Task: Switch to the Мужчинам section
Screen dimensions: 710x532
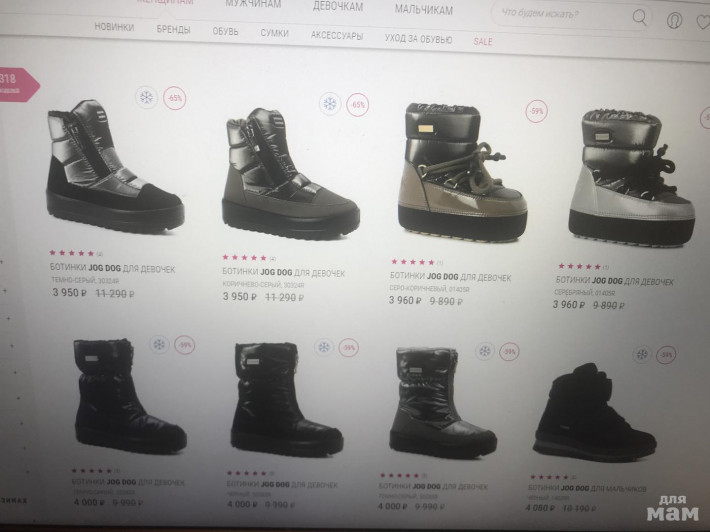Action: (252, 4)
